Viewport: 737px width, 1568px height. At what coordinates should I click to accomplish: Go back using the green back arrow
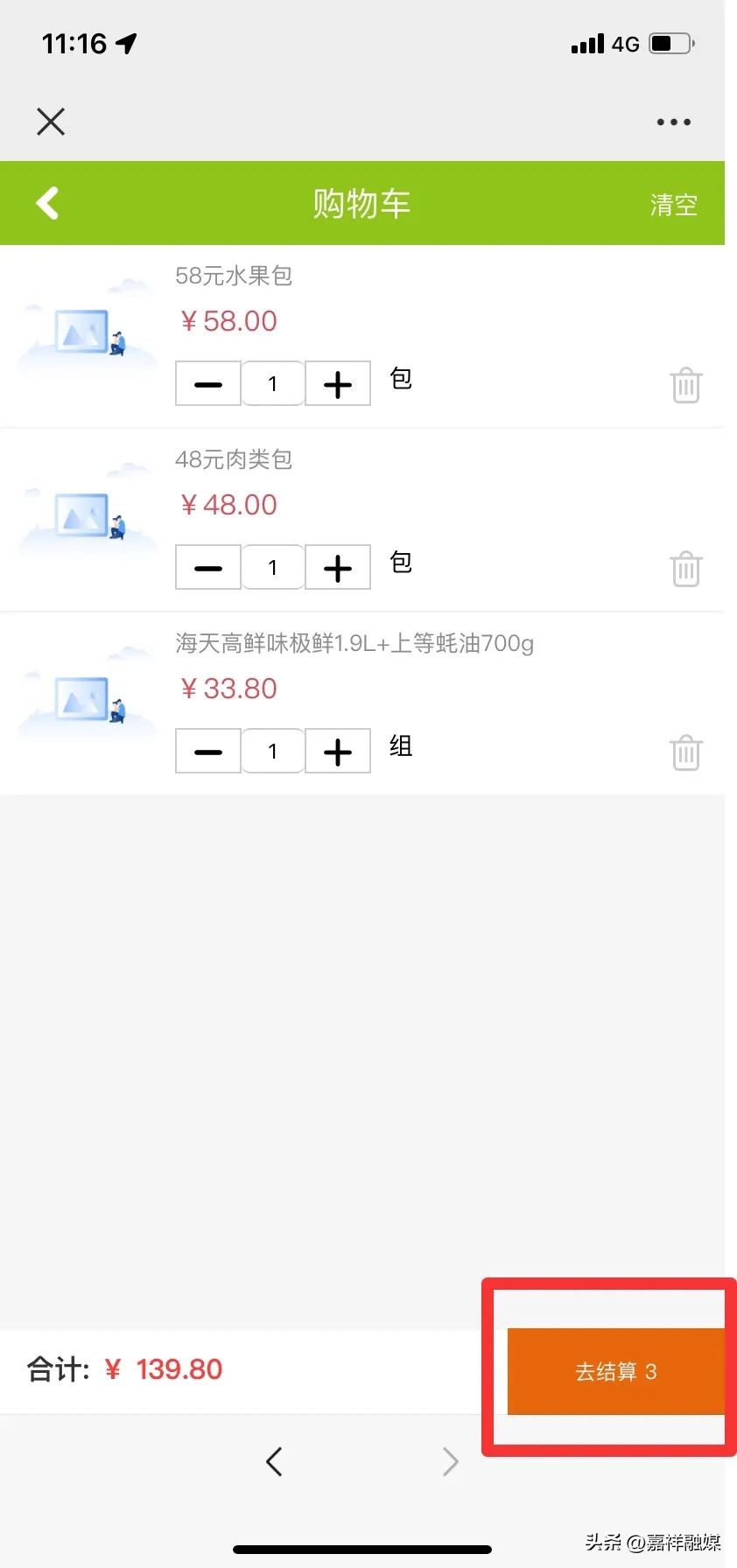[48, 202]
